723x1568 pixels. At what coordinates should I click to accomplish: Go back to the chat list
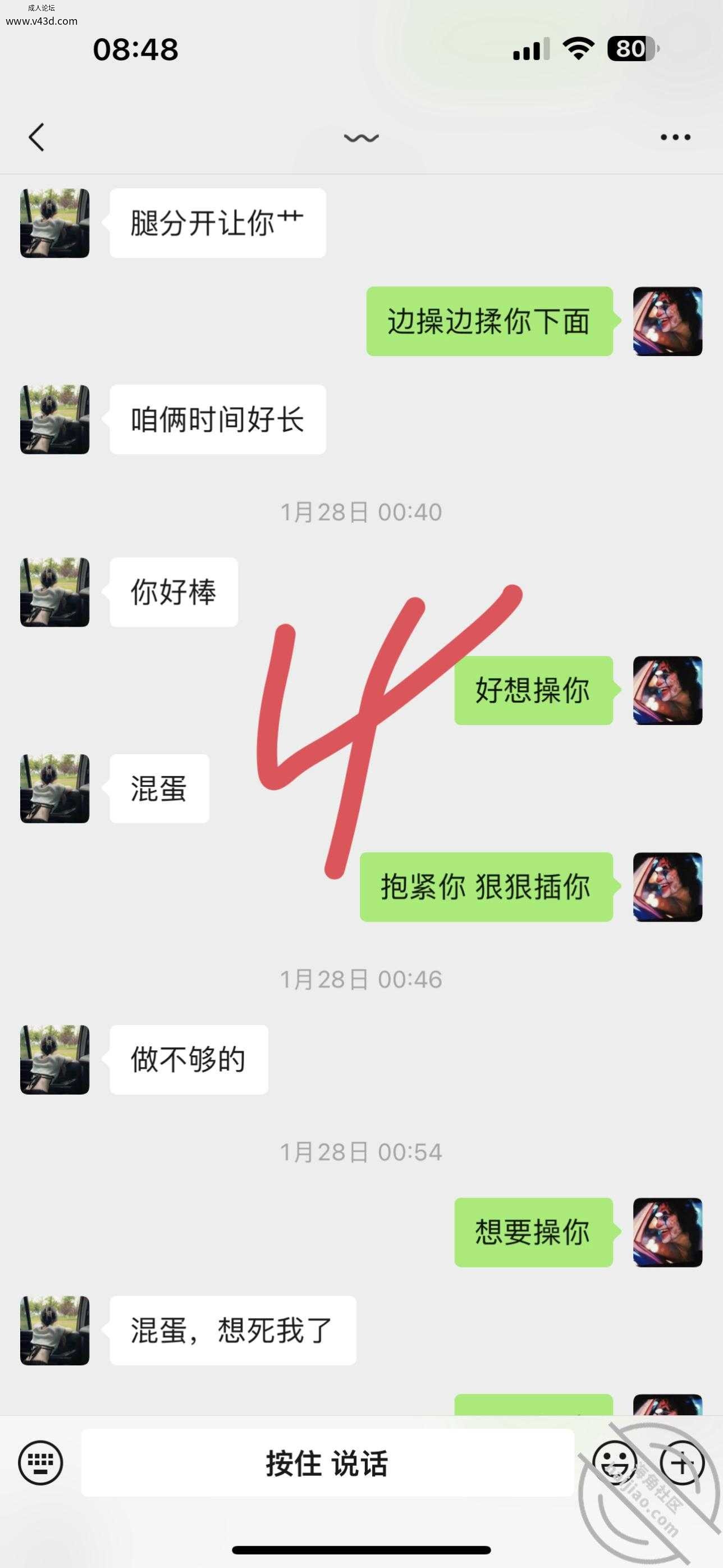[x=36, y=137]
